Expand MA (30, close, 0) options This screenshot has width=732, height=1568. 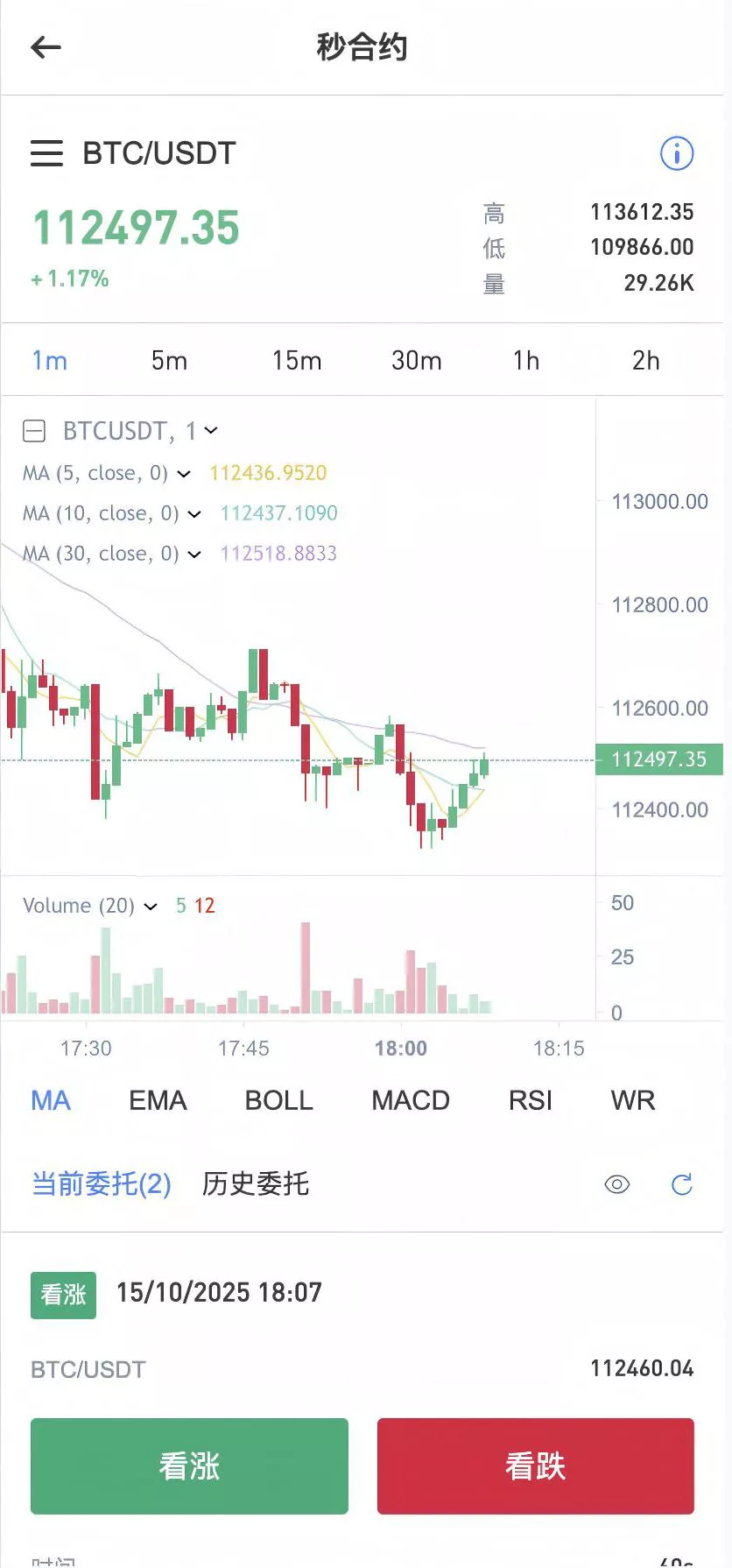coord(194,554)
